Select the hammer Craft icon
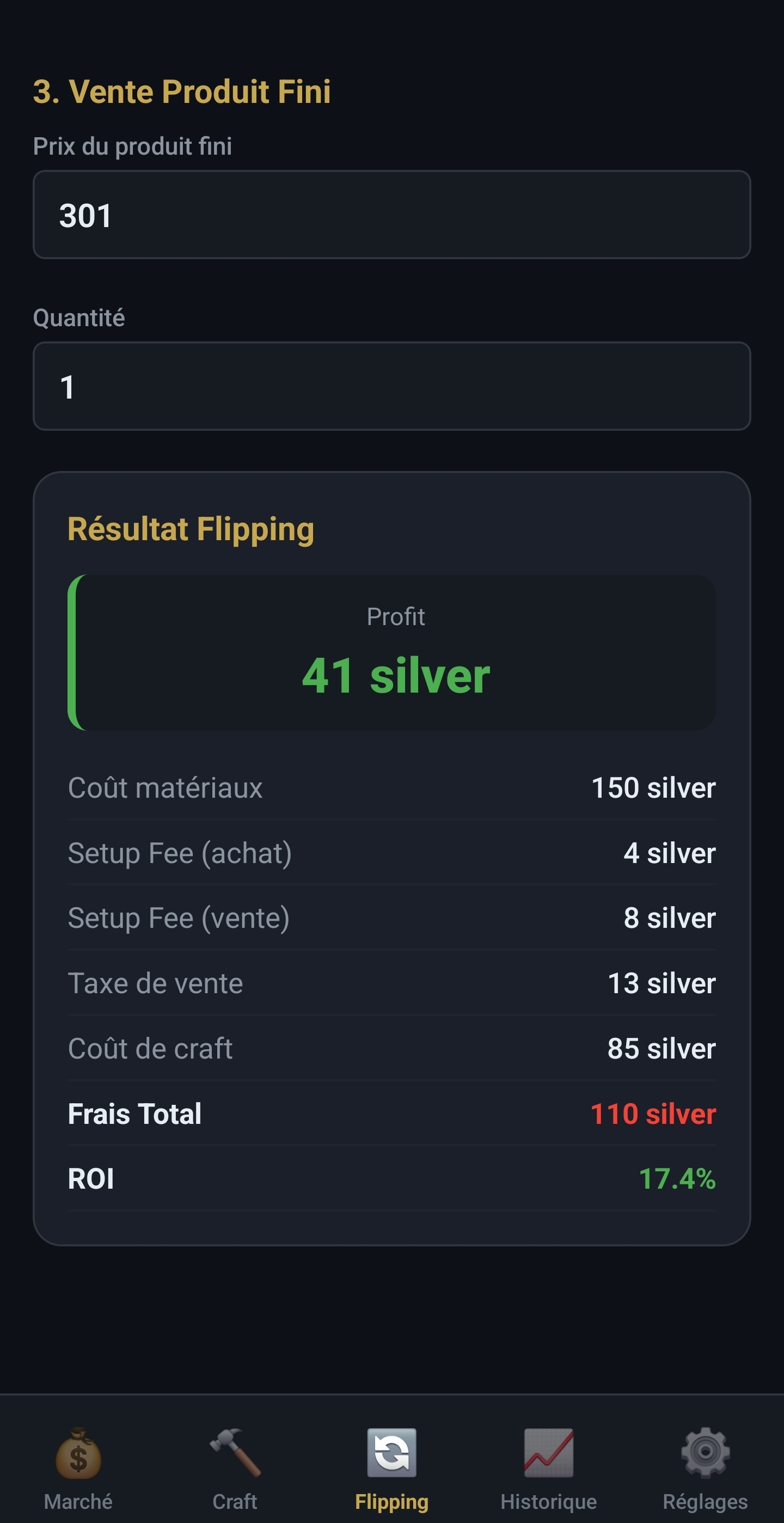The width and height of the screenshot is (784, 1523). click(235, 1454)
